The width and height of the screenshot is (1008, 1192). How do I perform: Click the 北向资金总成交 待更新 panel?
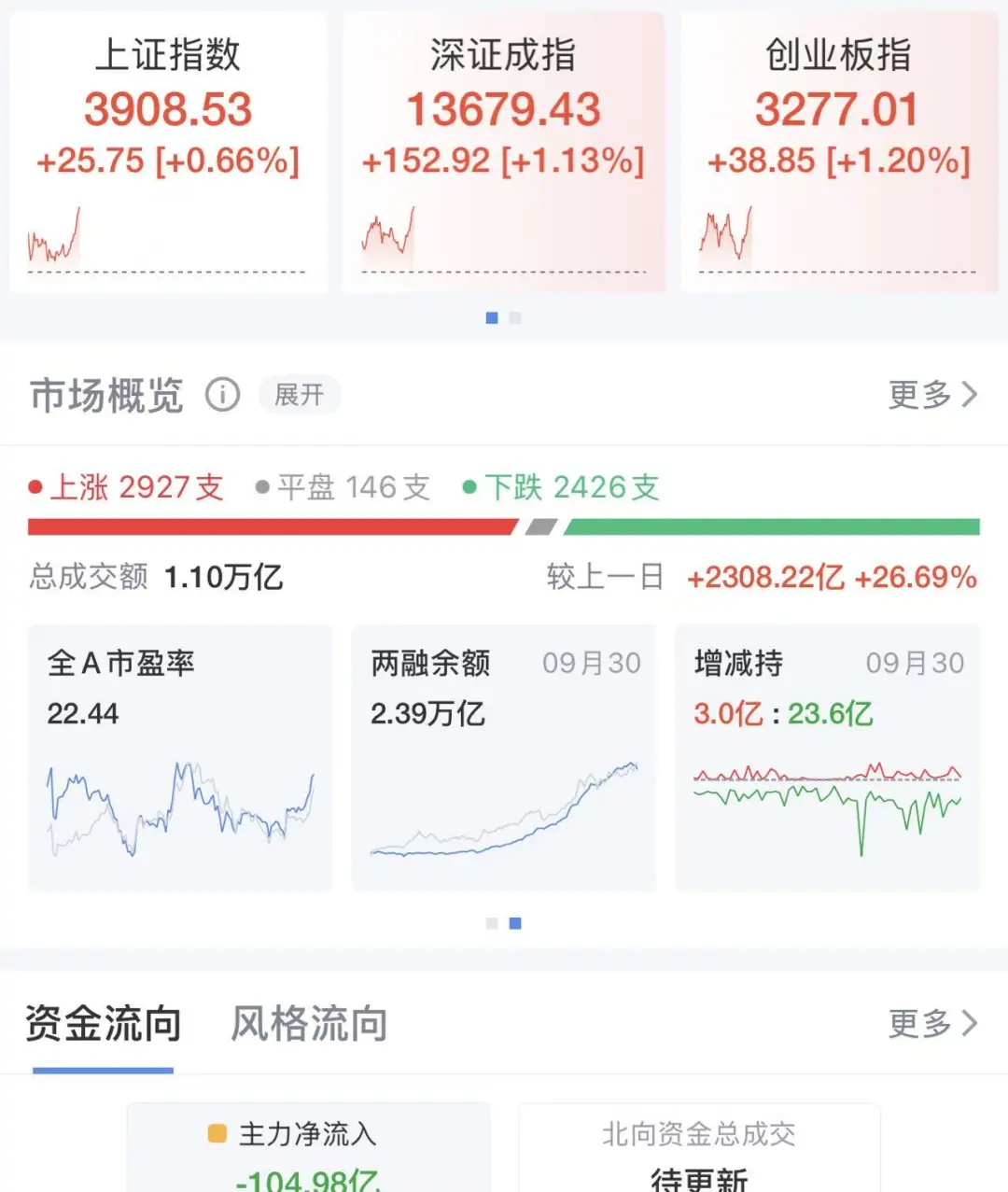click(699, 1148)
